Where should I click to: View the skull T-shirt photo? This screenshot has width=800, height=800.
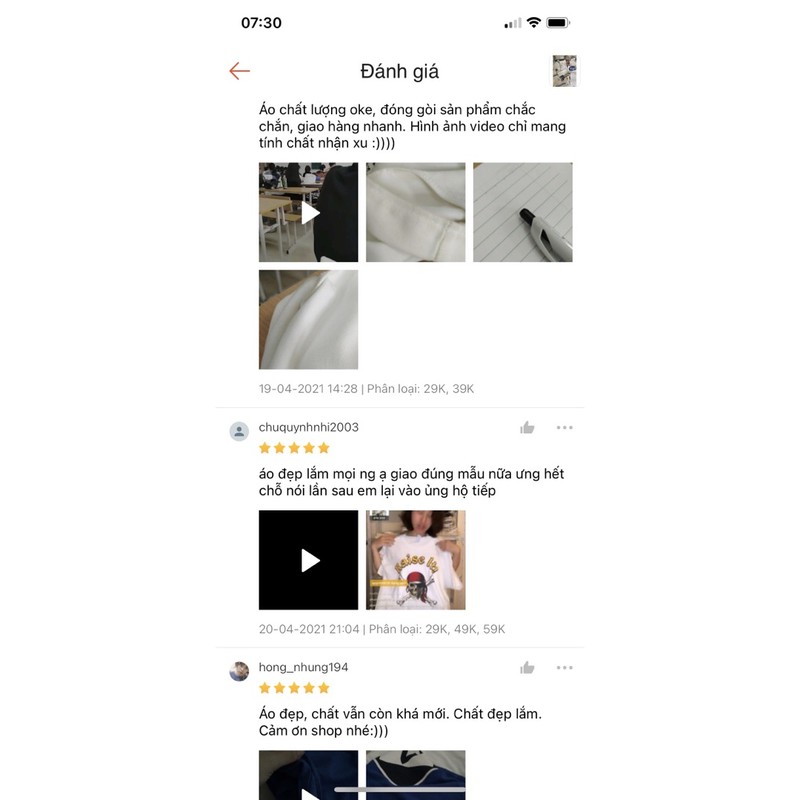(415, 560)
